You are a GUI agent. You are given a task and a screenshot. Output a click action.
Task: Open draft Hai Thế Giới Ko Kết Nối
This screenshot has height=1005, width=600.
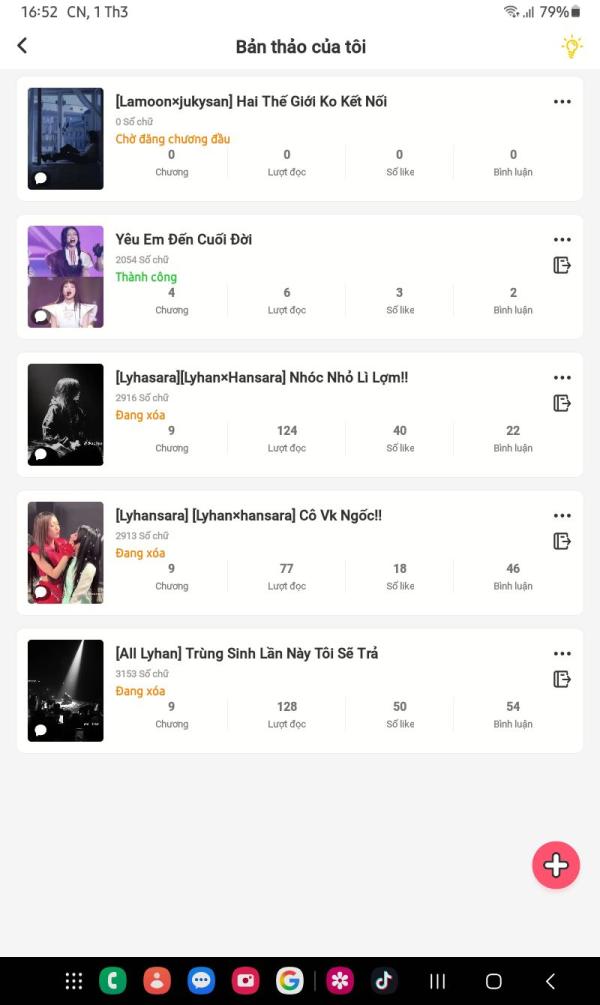click(251, 101)
